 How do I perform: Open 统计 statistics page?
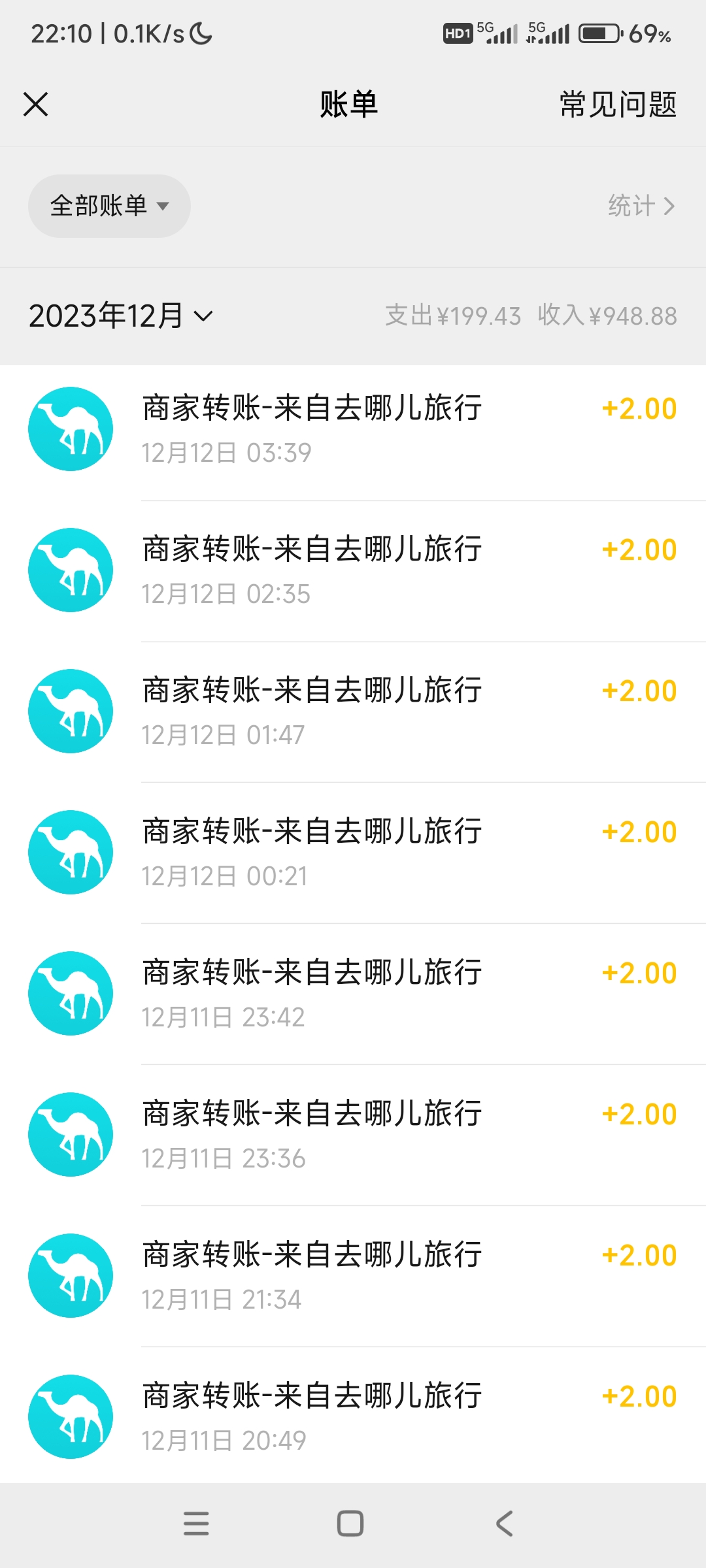pyautogui.click(x=641, y=206)
